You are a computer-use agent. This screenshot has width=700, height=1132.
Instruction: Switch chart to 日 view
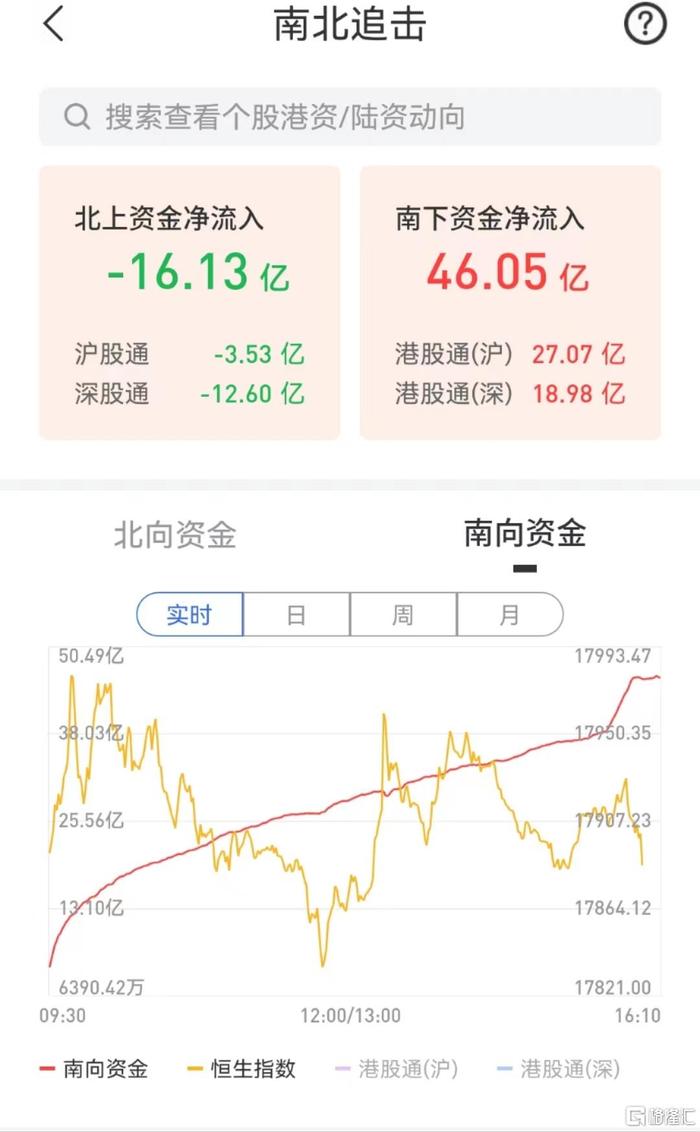(297, 615)
